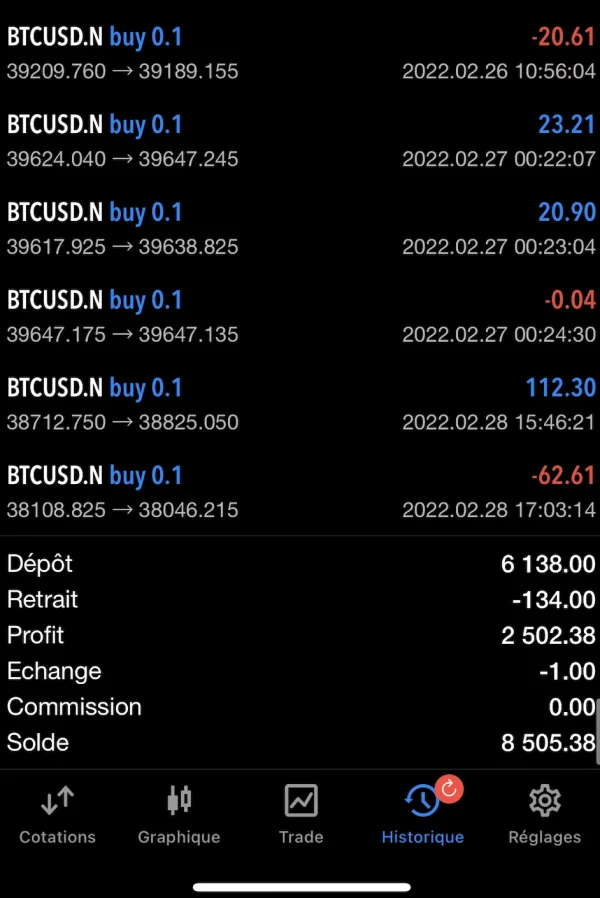Open the trade closed at 2022.02.28 17:03:14
Viewport: 600px width, 898px height.
pyautogui.click(x=300, y=492)
